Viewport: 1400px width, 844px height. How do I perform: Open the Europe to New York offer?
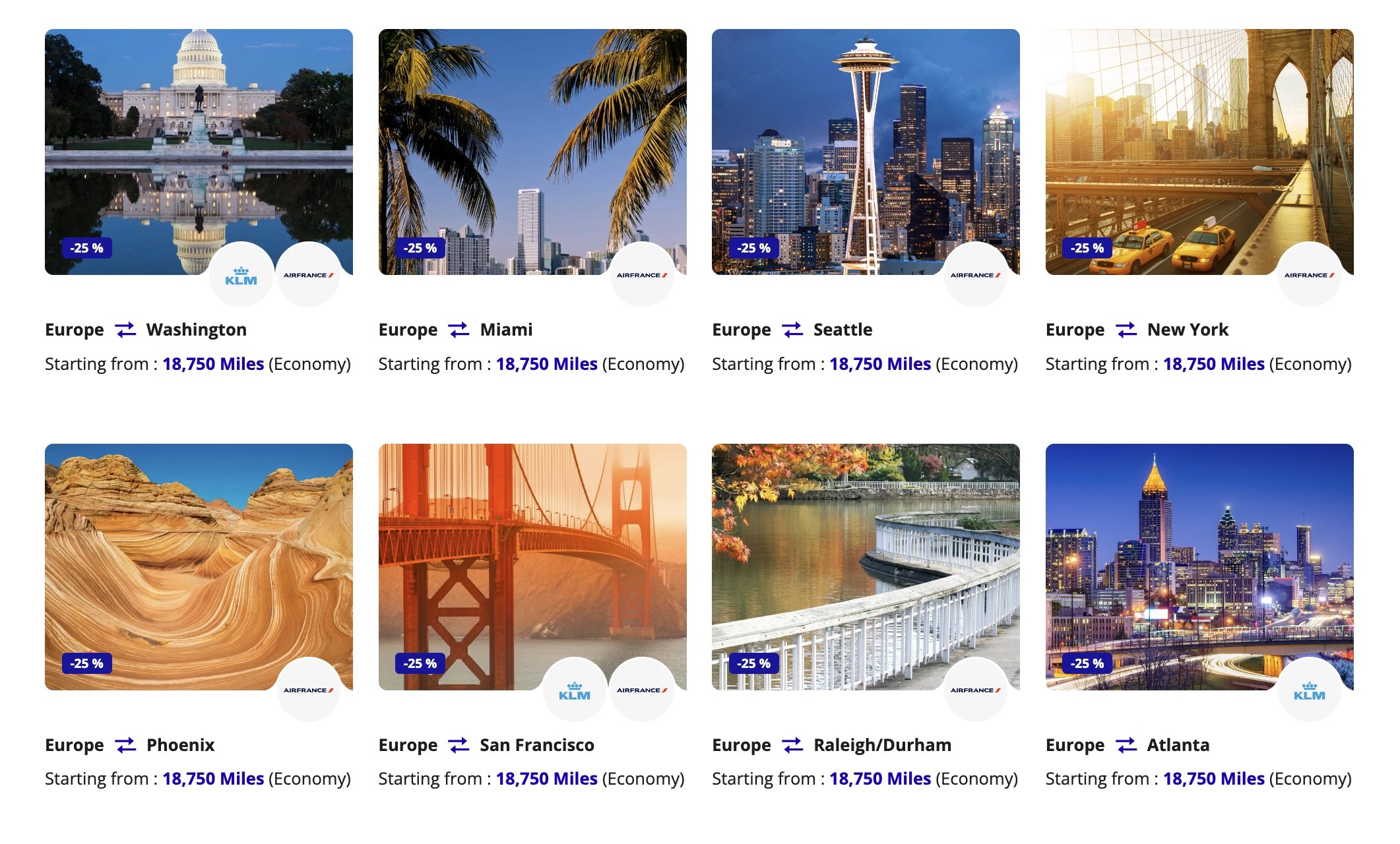pyautogui.click(x=1199, y=152)
